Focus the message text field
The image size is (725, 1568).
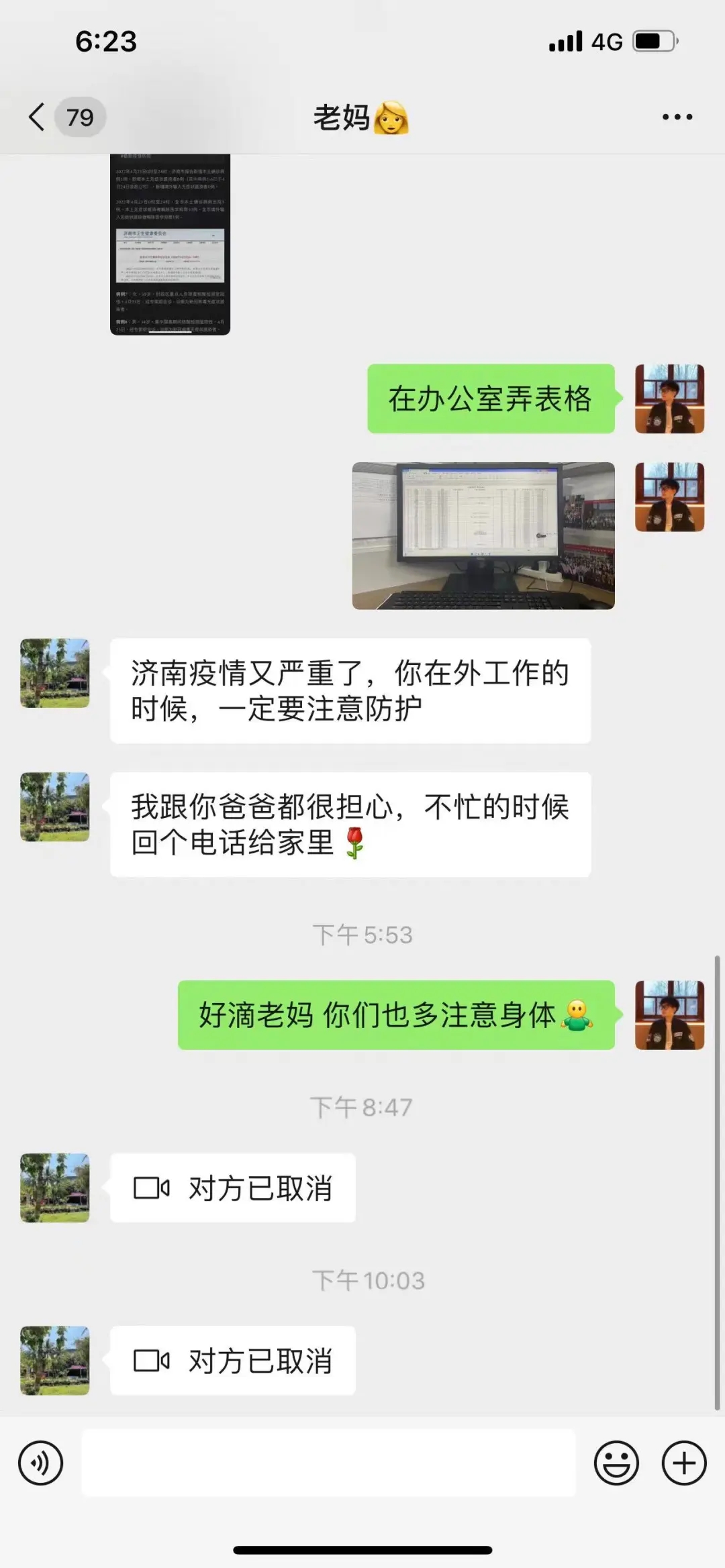point(329,1463)
